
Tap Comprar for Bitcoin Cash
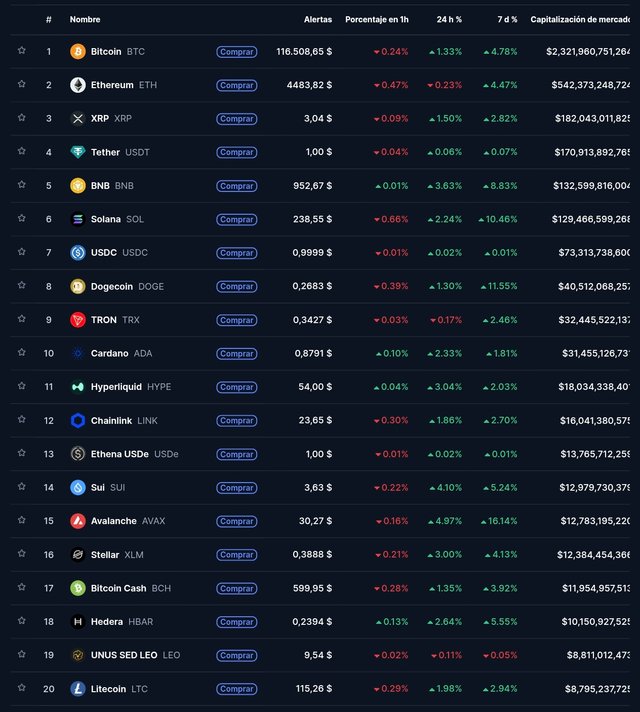(x=236, y=588)
